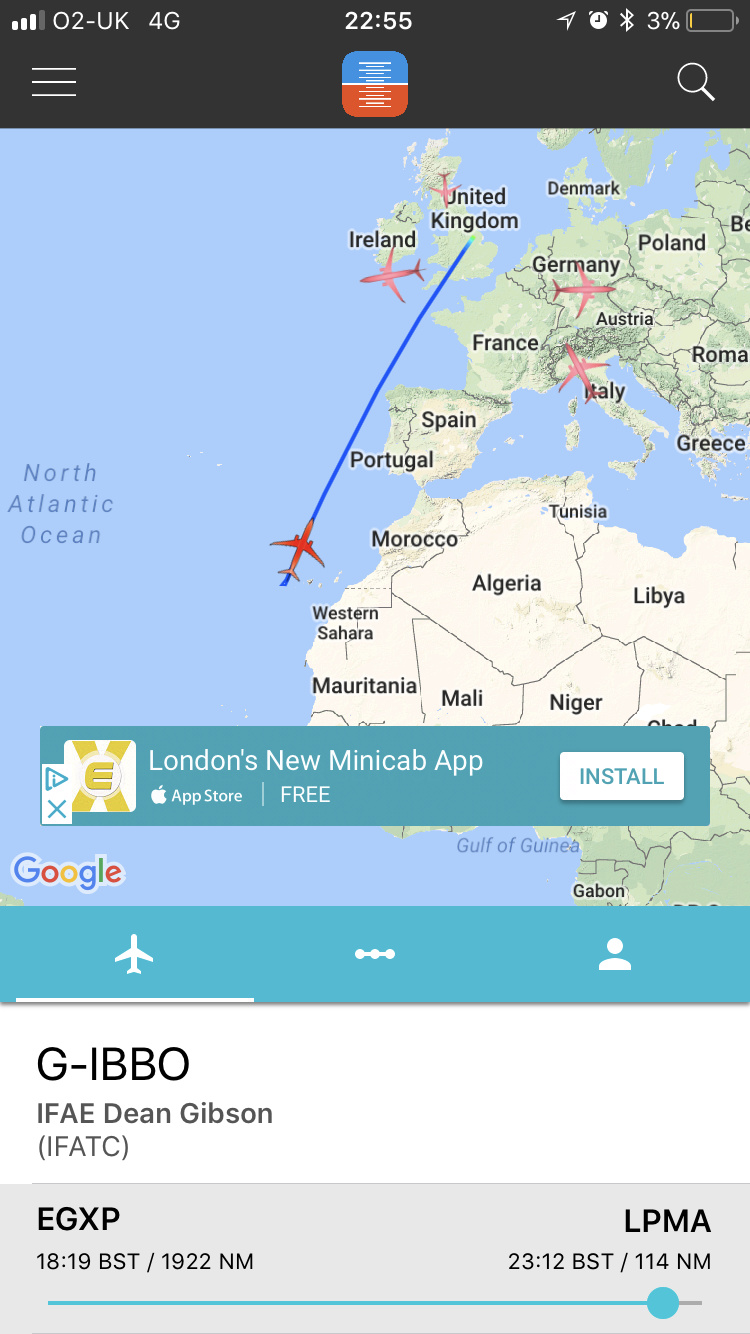
Task: Tap the flight progress slider handle
Action: [x=662, y=1303]
